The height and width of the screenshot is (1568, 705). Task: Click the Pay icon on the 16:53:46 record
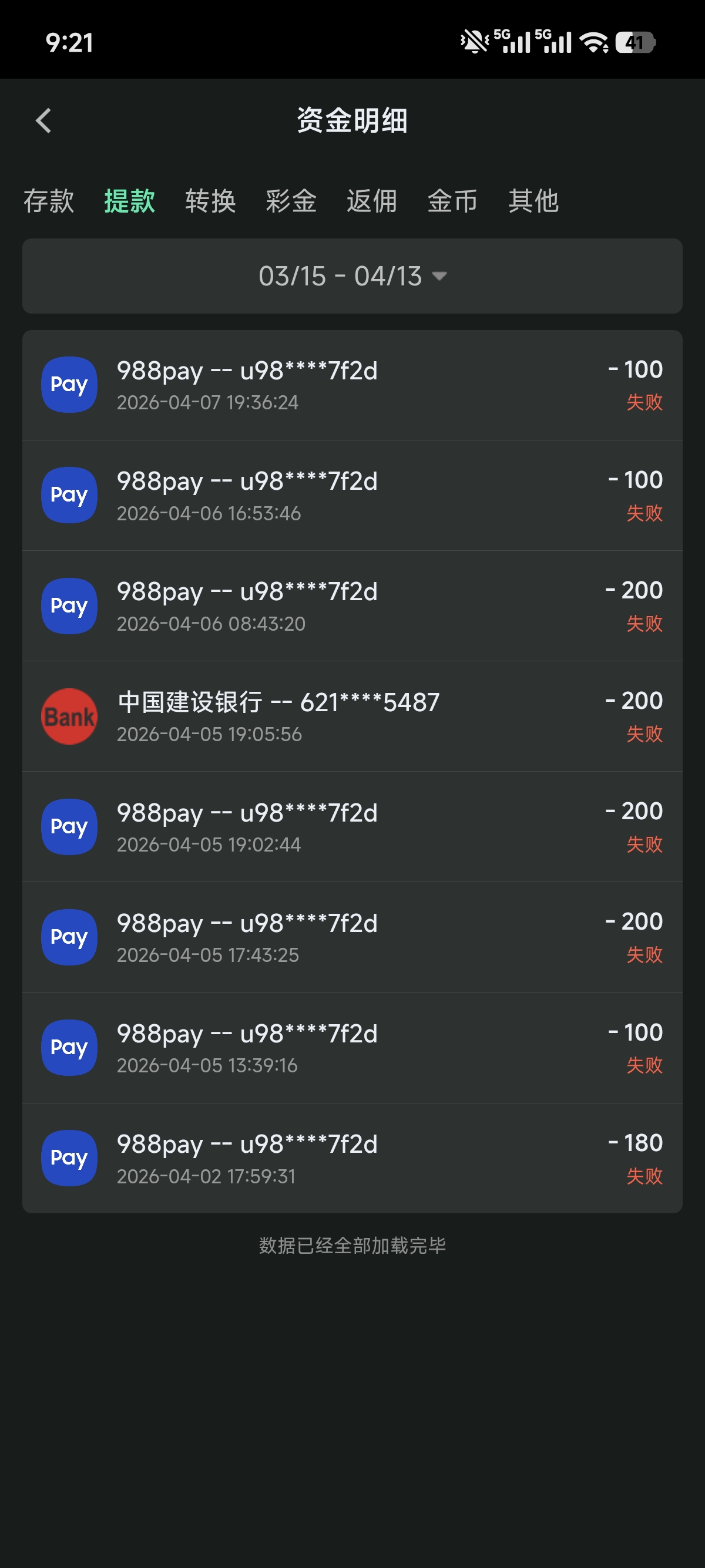(x=69, y=495)
